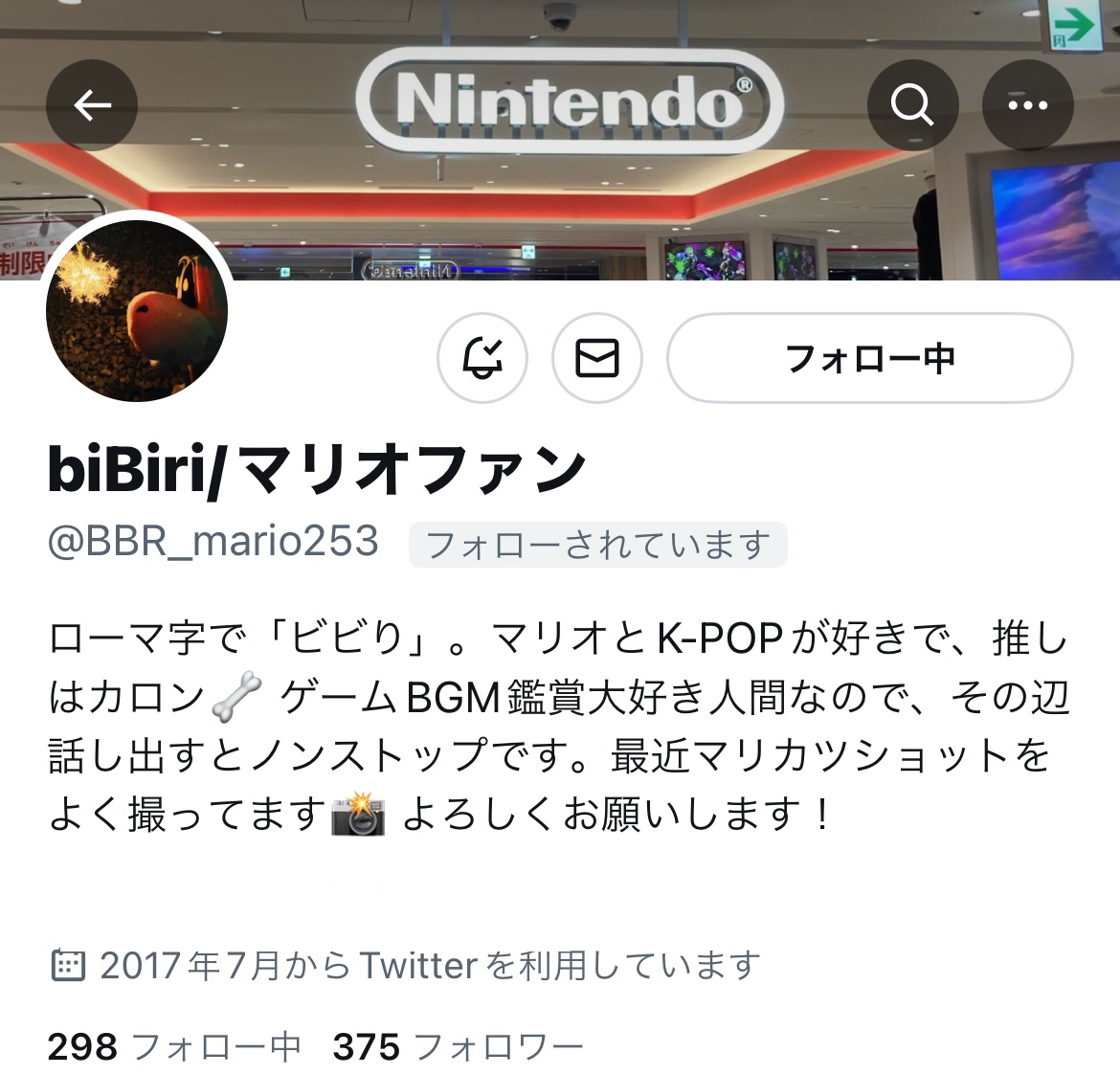Tap the notification bell for this account
Viewport: 1120px width, 1075px height.
tap(482, 358)
